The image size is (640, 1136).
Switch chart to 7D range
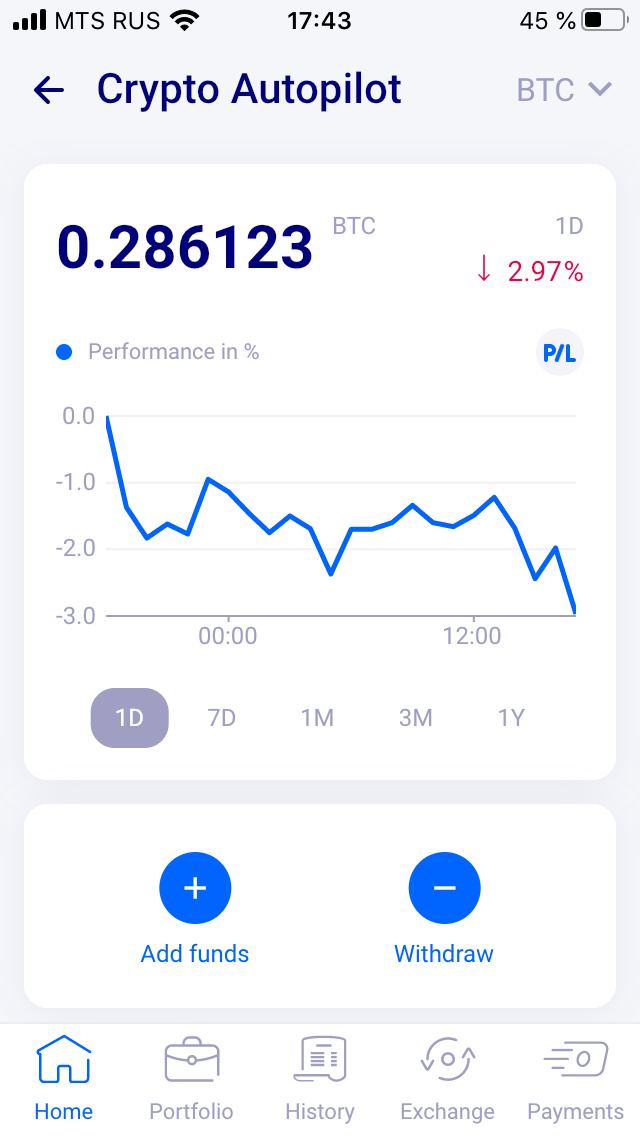coord(222,718)
